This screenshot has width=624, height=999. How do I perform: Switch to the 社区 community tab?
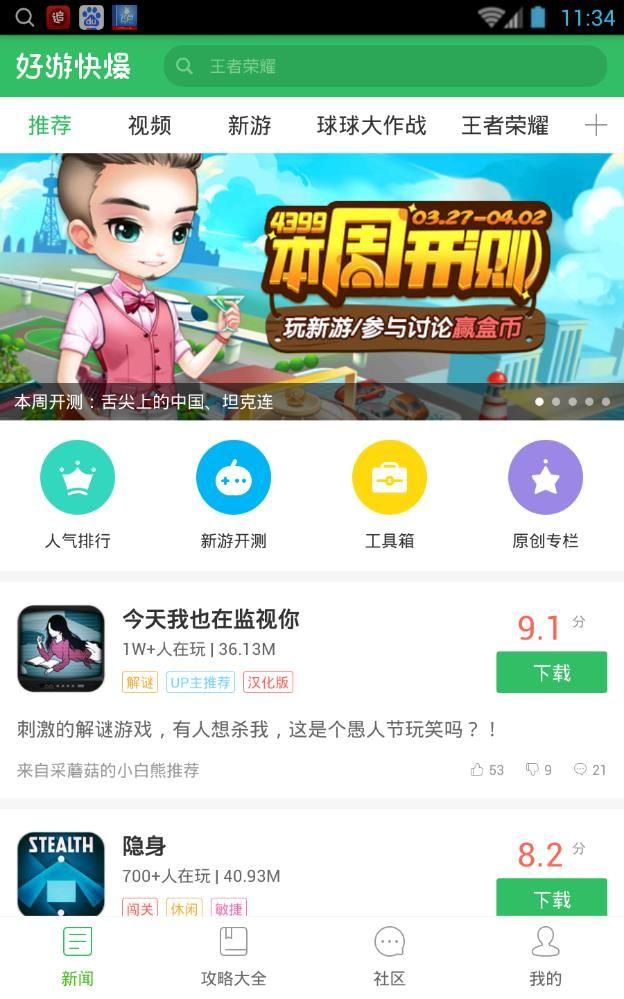[389, 956]
